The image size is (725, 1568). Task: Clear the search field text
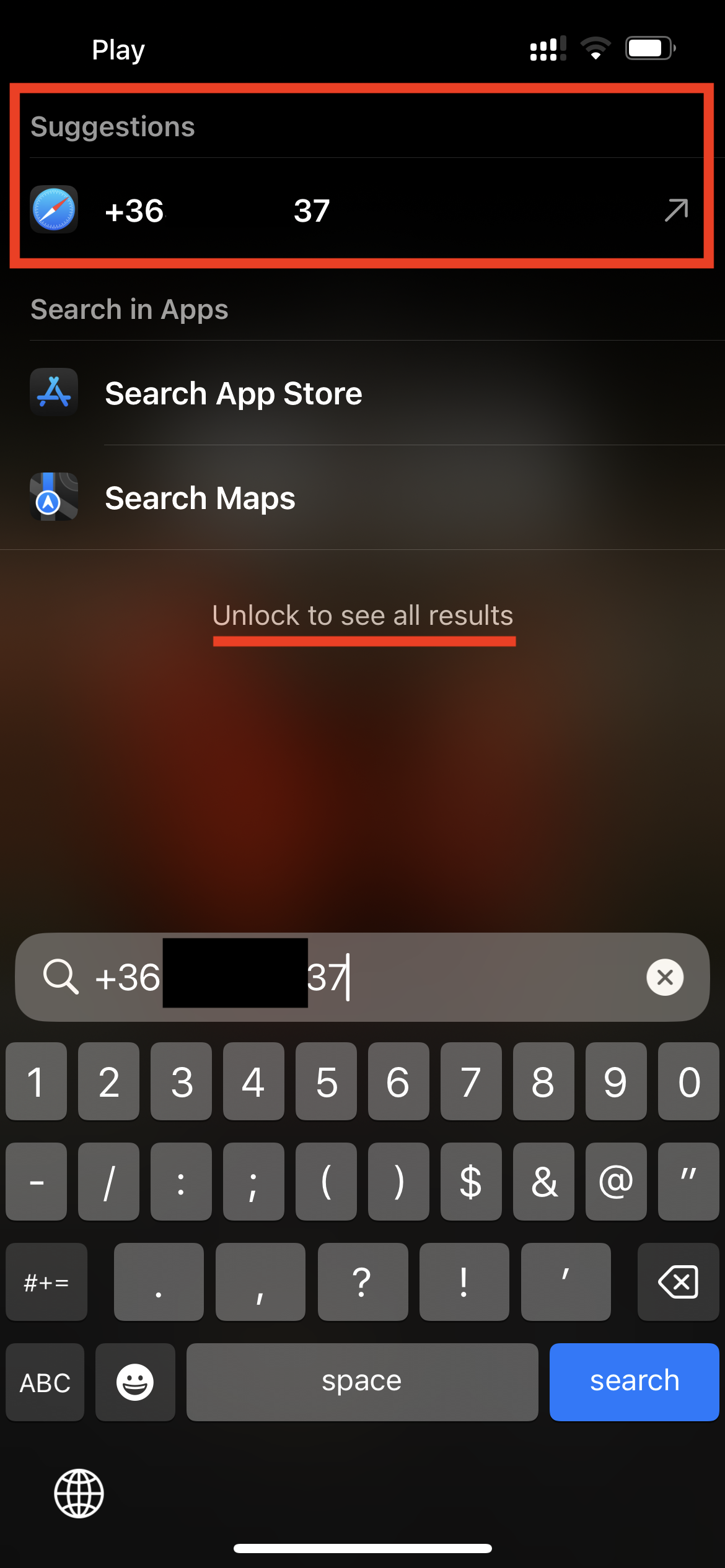pos(665,977)
